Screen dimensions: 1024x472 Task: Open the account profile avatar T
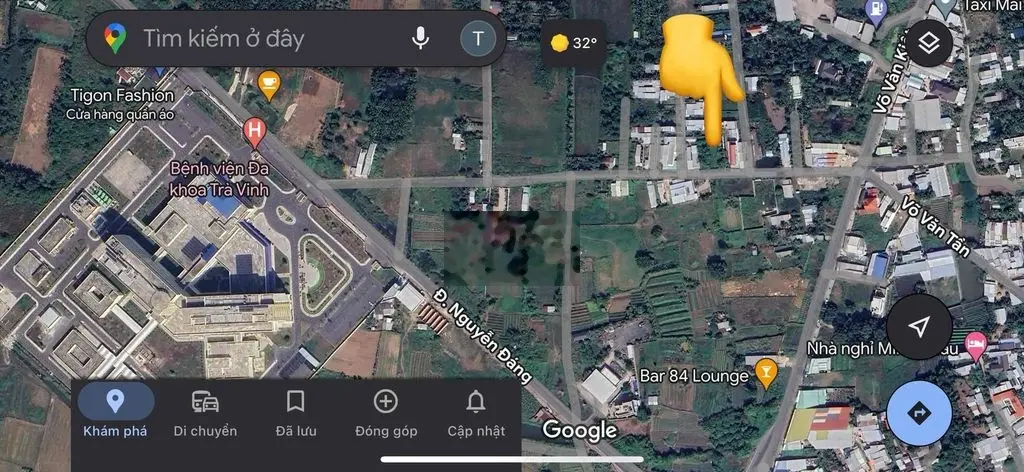pos(477,39)
